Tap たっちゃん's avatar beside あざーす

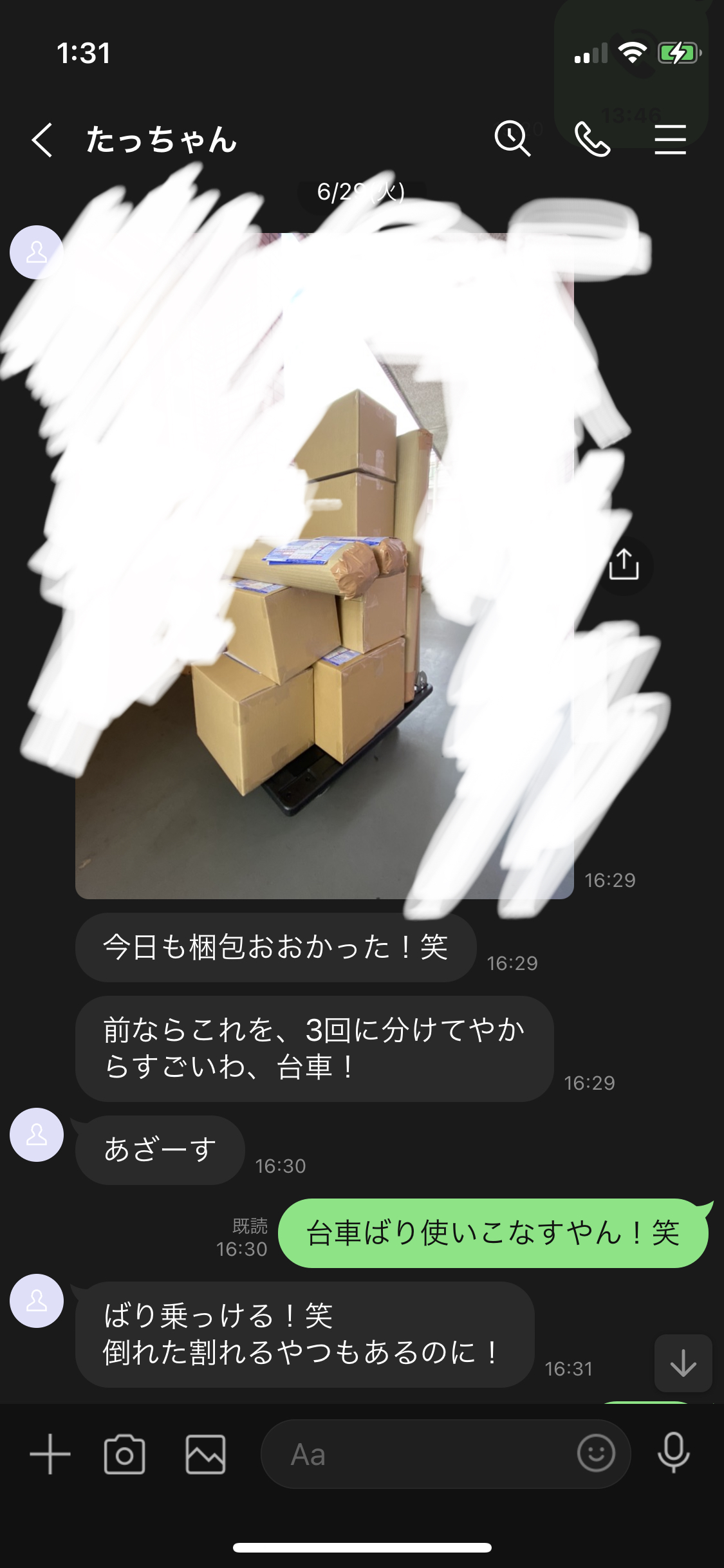coord(37,1135)
